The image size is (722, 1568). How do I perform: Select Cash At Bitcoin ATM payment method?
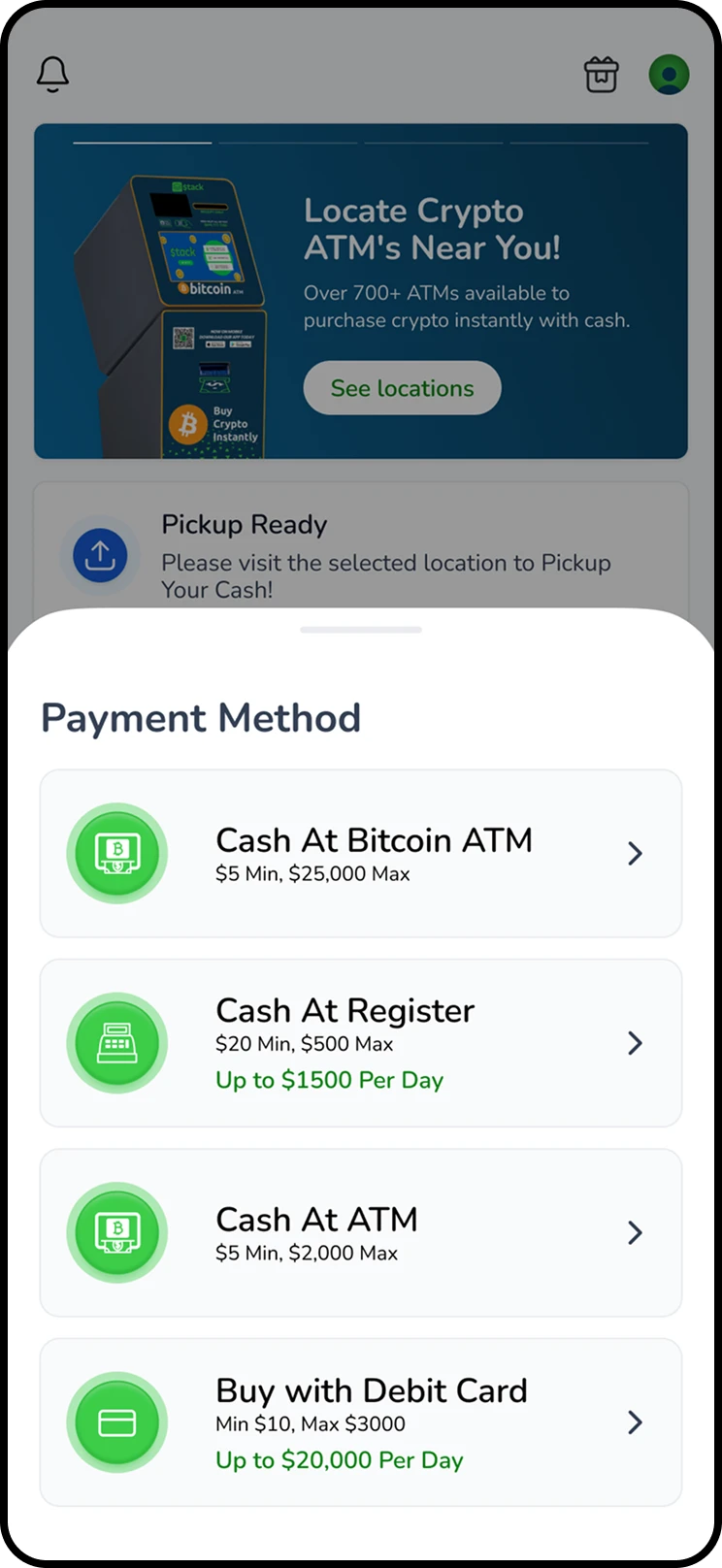pyautogui.click(x=360, y=854)
